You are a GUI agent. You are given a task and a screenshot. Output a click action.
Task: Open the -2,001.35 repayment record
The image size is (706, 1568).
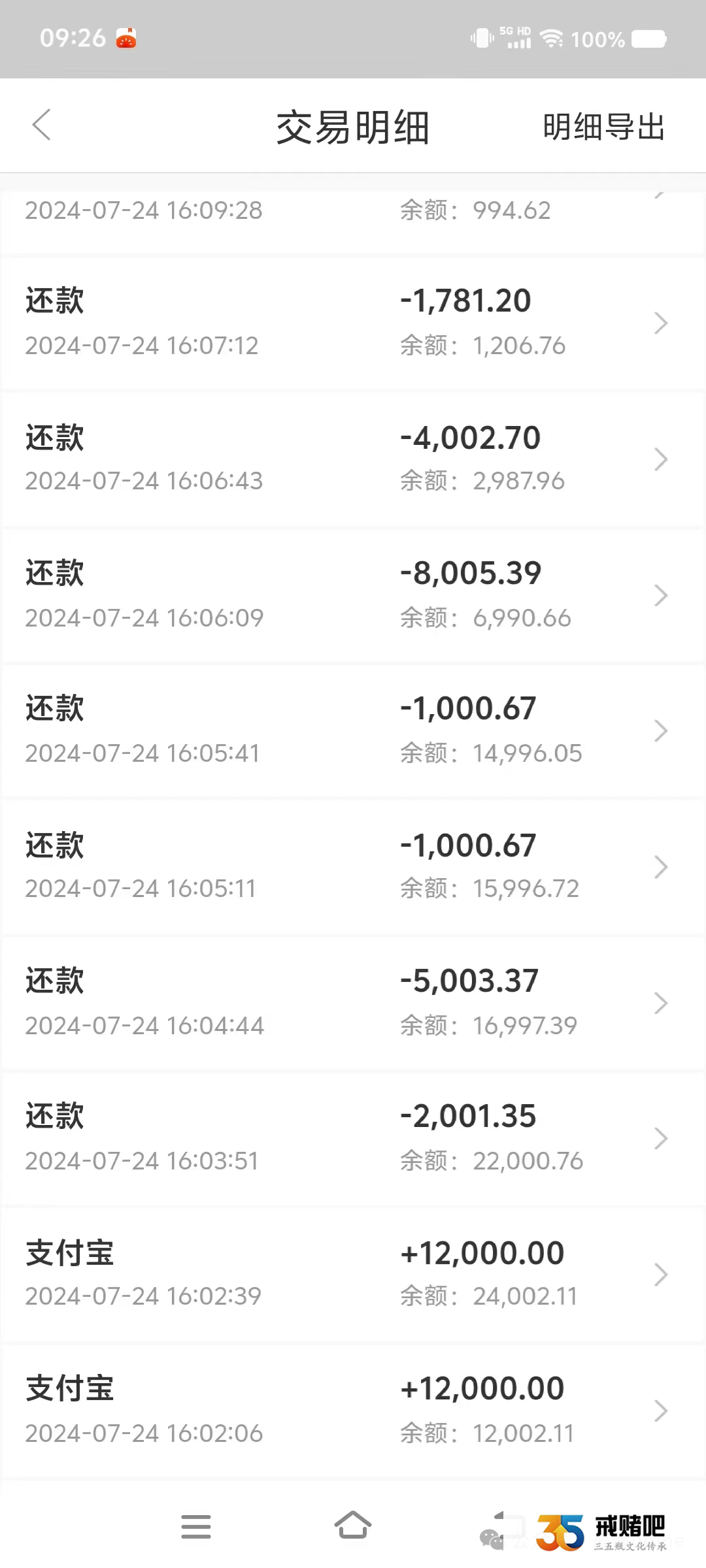tap(353, 1139)
